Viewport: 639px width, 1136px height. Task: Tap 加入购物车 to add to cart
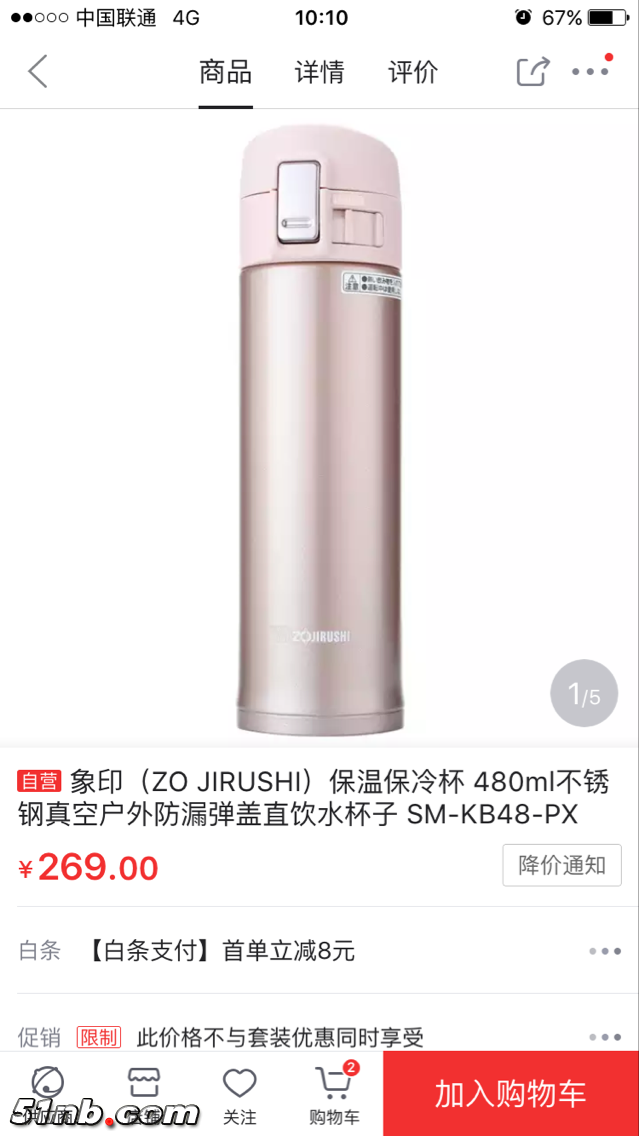click(x=510, y=1093)
